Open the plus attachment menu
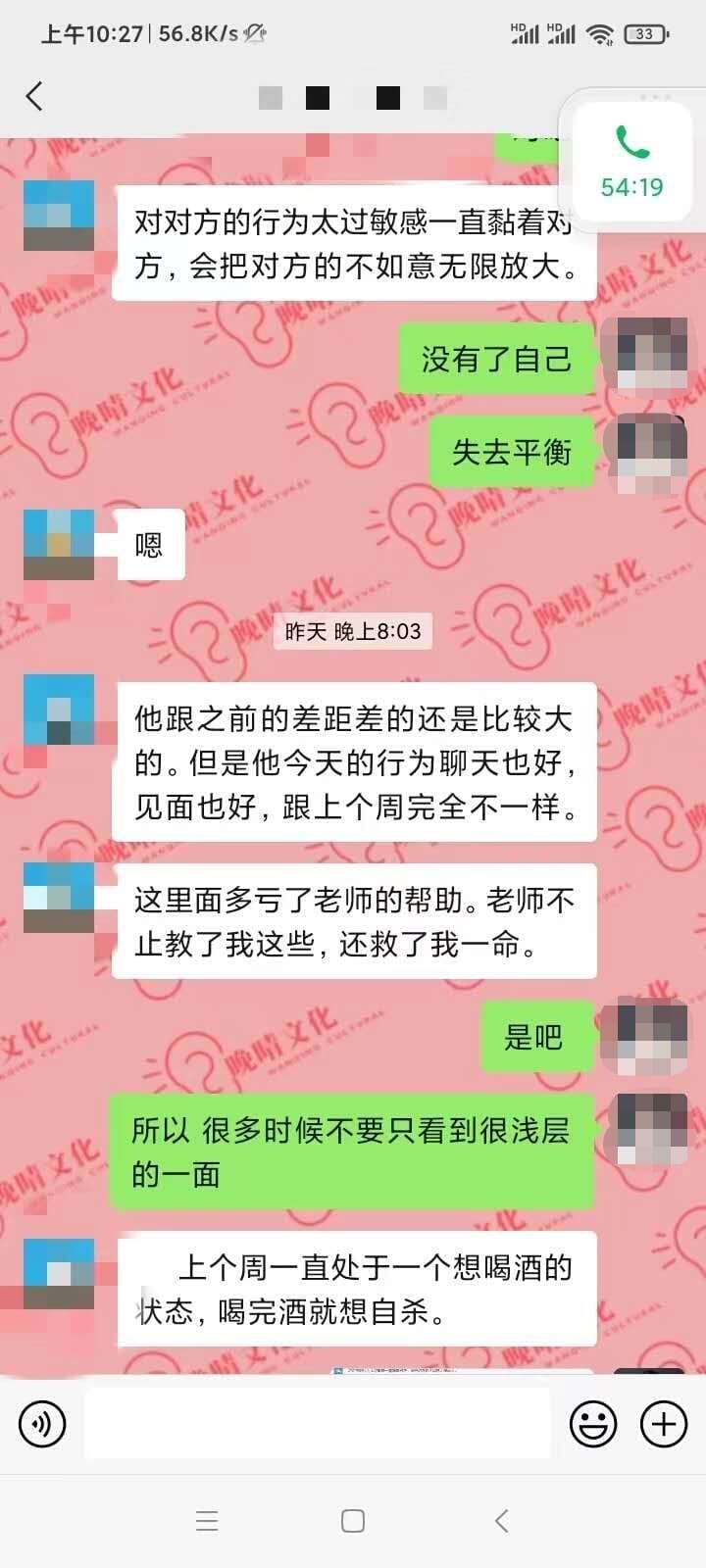 click(664, 1423)
